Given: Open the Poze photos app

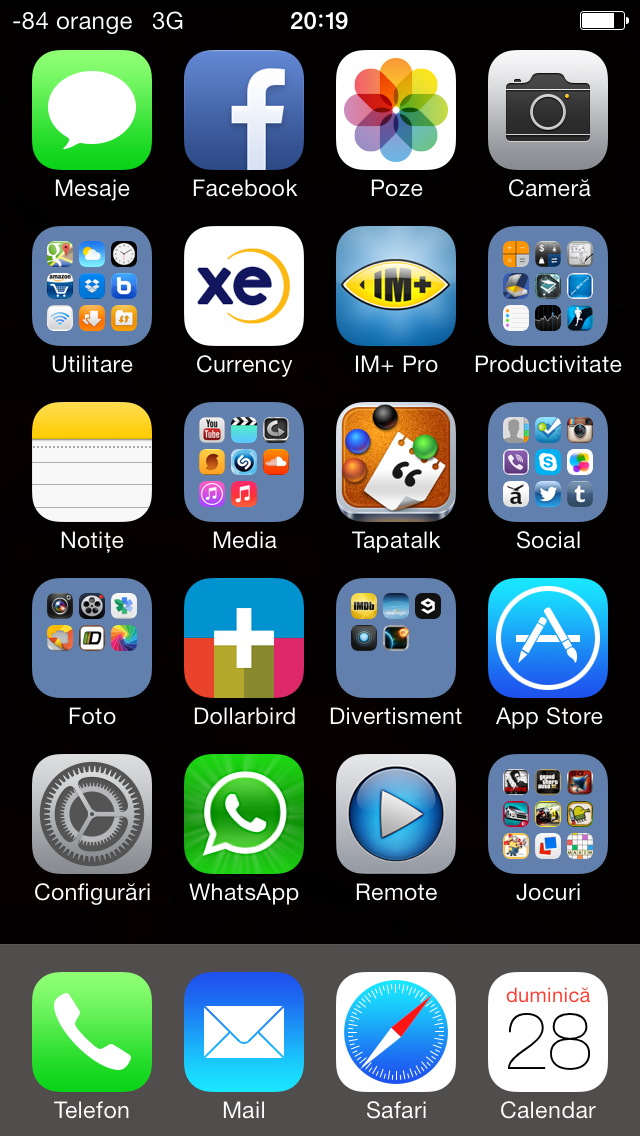Looking at the screenshot, I should (396, 110).
